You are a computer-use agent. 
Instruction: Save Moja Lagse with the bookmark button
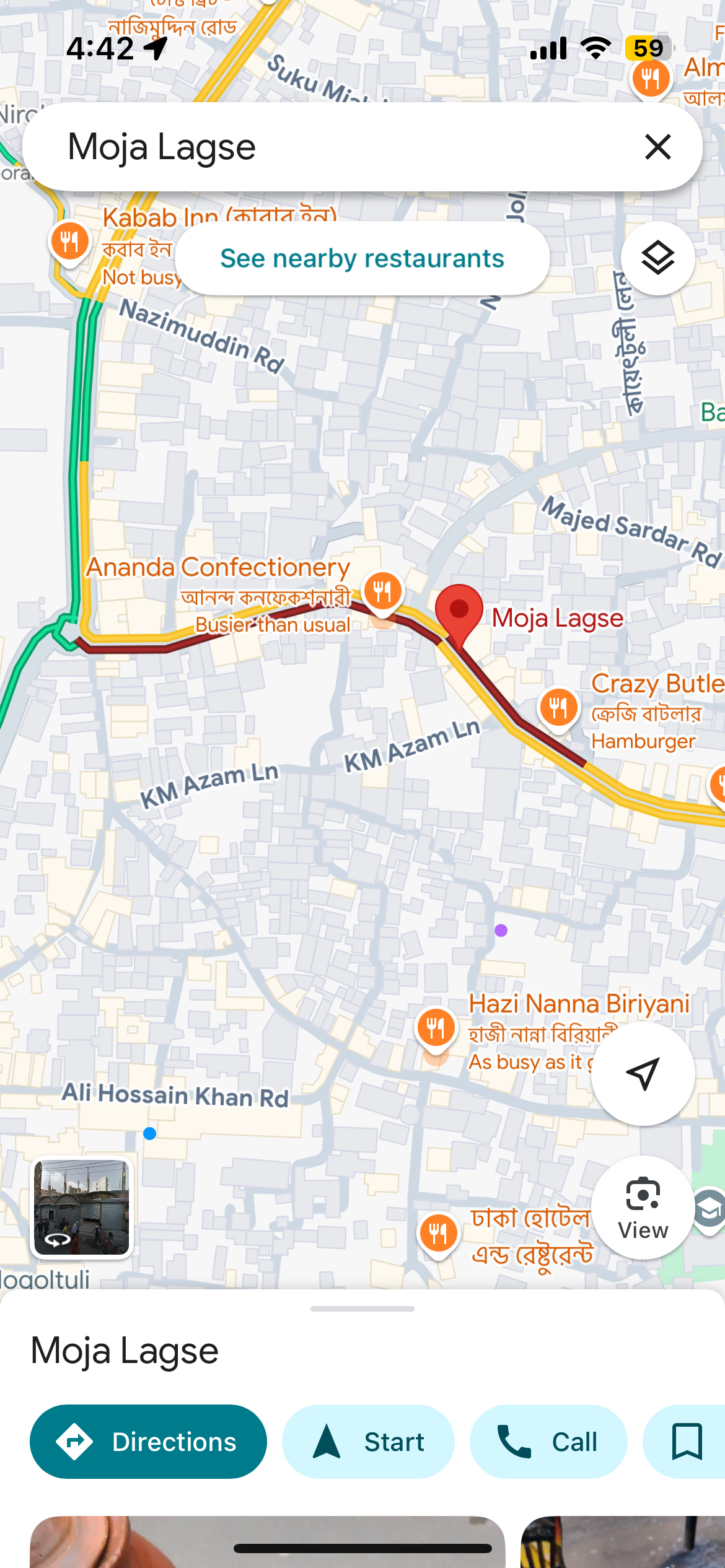tap(687, 1442)
